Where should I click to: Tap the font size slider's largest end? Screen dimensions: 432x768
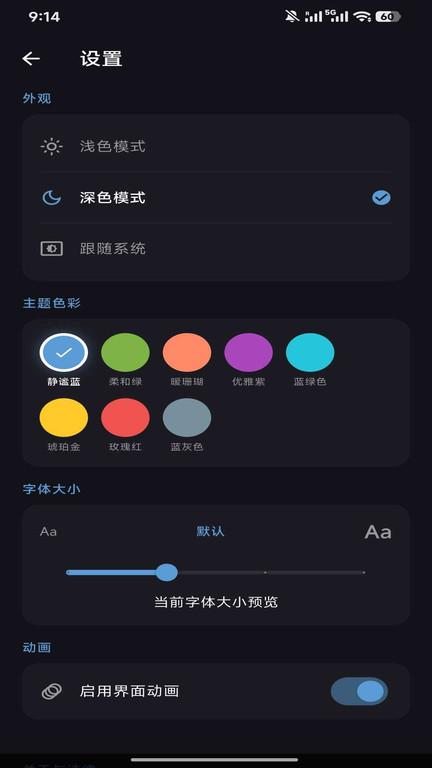coord(363,572)
